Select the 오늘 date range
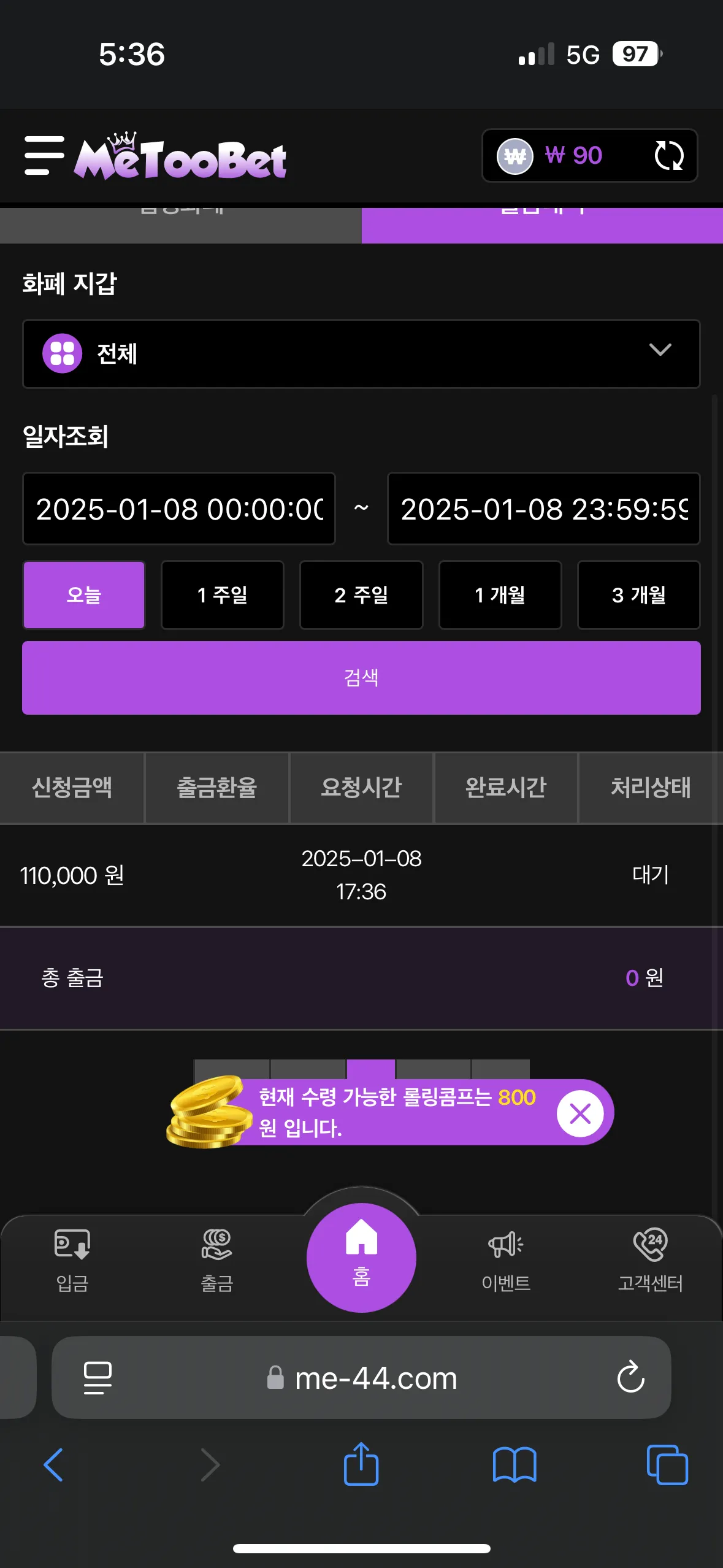 [84, 595]
